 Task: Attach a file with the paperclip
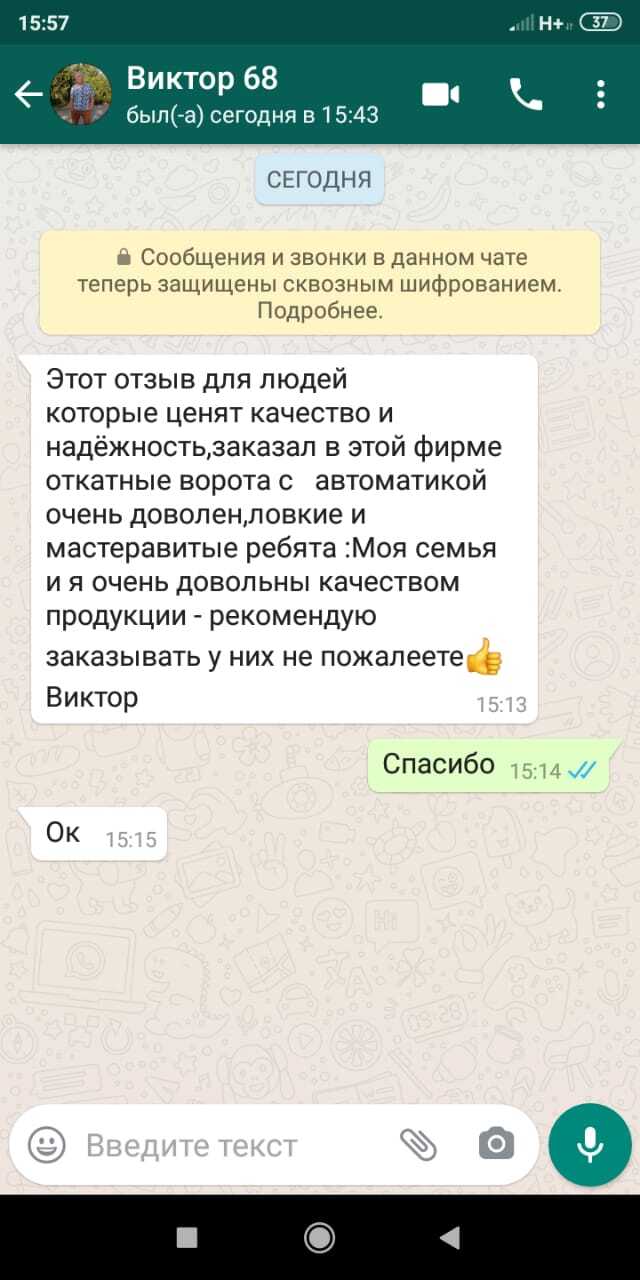point(418,1143)
